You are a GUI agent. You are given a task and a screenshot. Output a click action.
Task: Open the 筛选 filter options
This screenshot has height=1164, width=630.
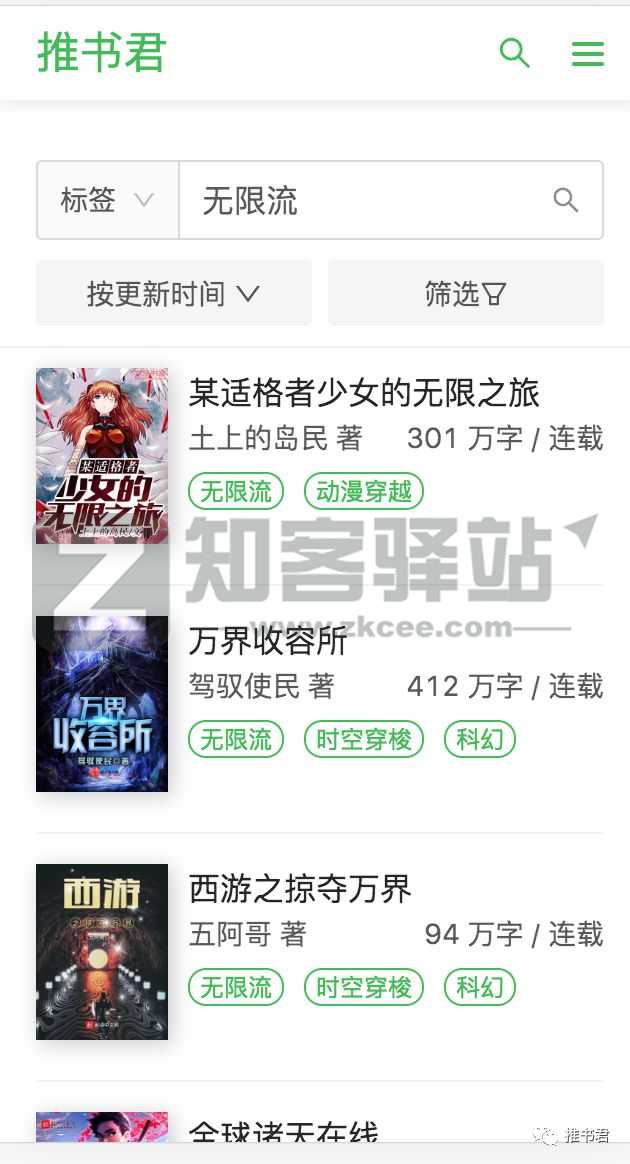[465, 293]
